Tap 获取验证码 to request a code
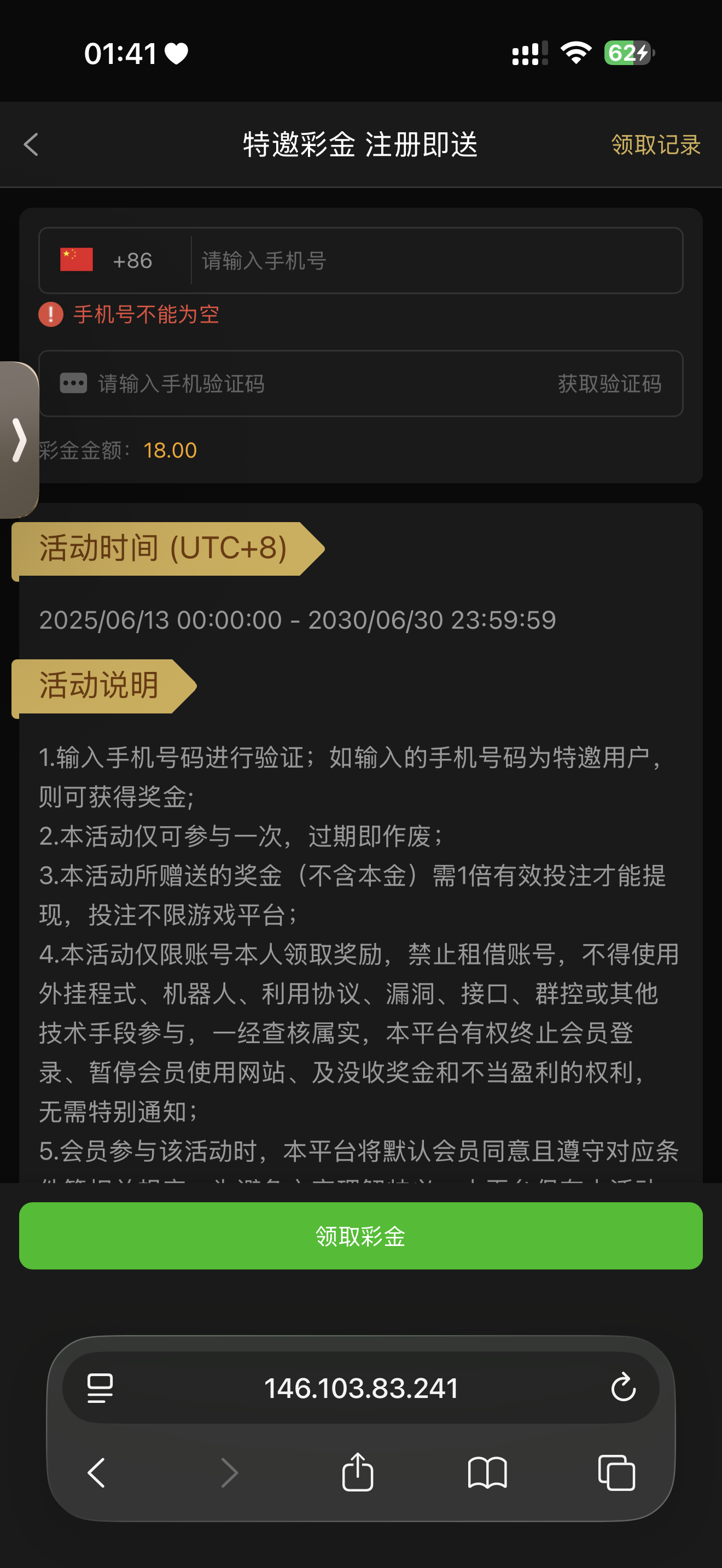722x1568 pixels. pyautogui.click(x=609, y=383)
